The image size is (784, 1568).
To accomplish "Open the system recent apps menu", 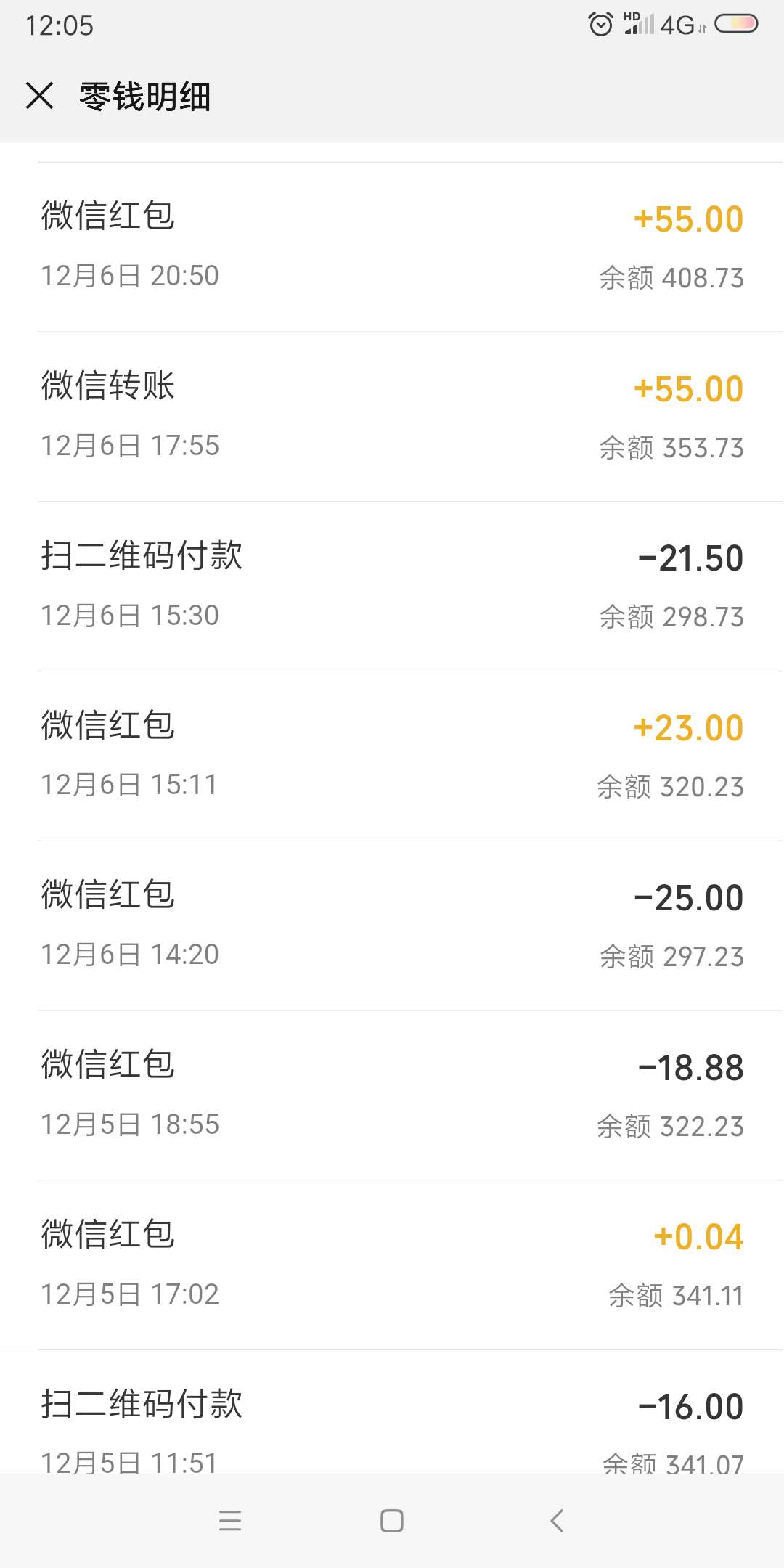I will click(229, 1520).
